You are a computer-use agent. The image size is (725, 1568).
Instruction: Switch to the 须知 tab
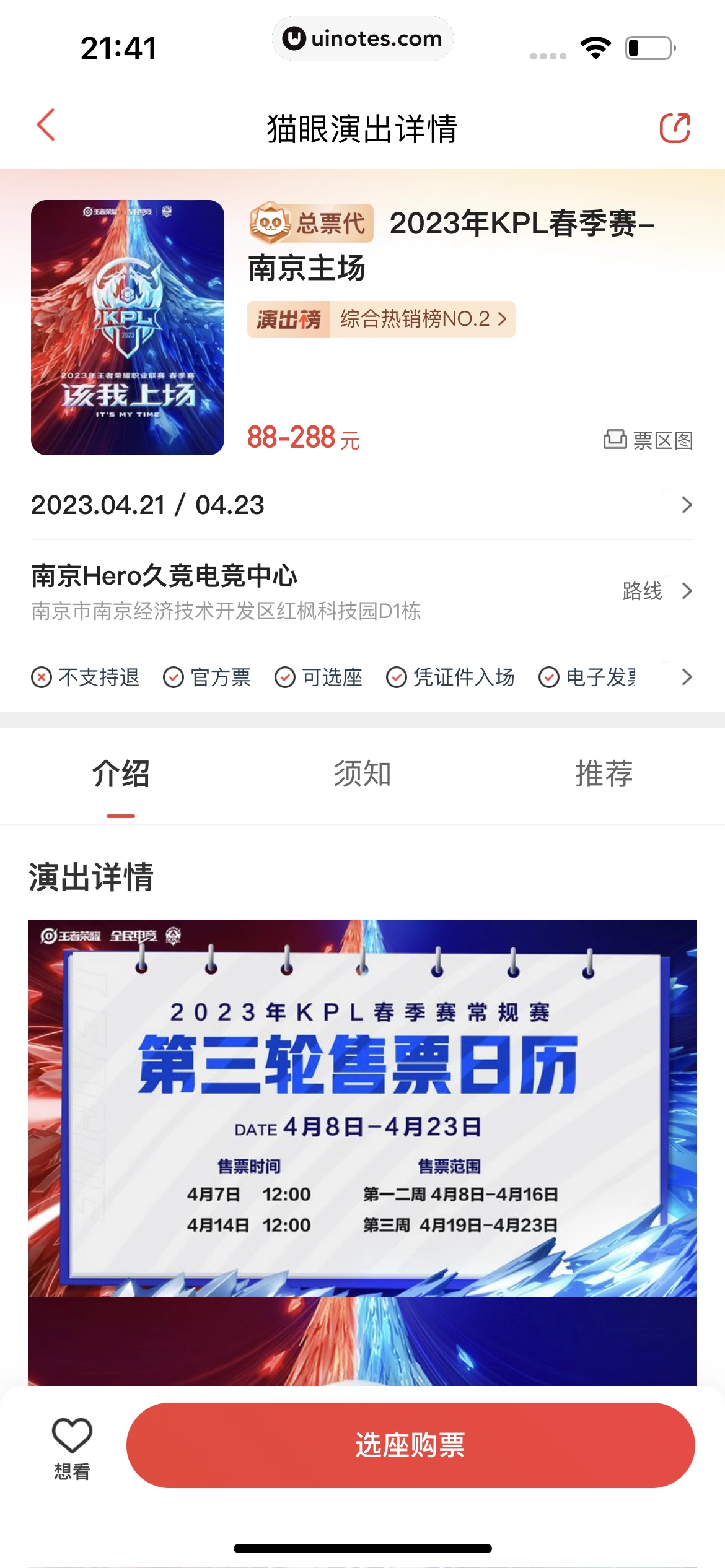click(x=362, y=774)
